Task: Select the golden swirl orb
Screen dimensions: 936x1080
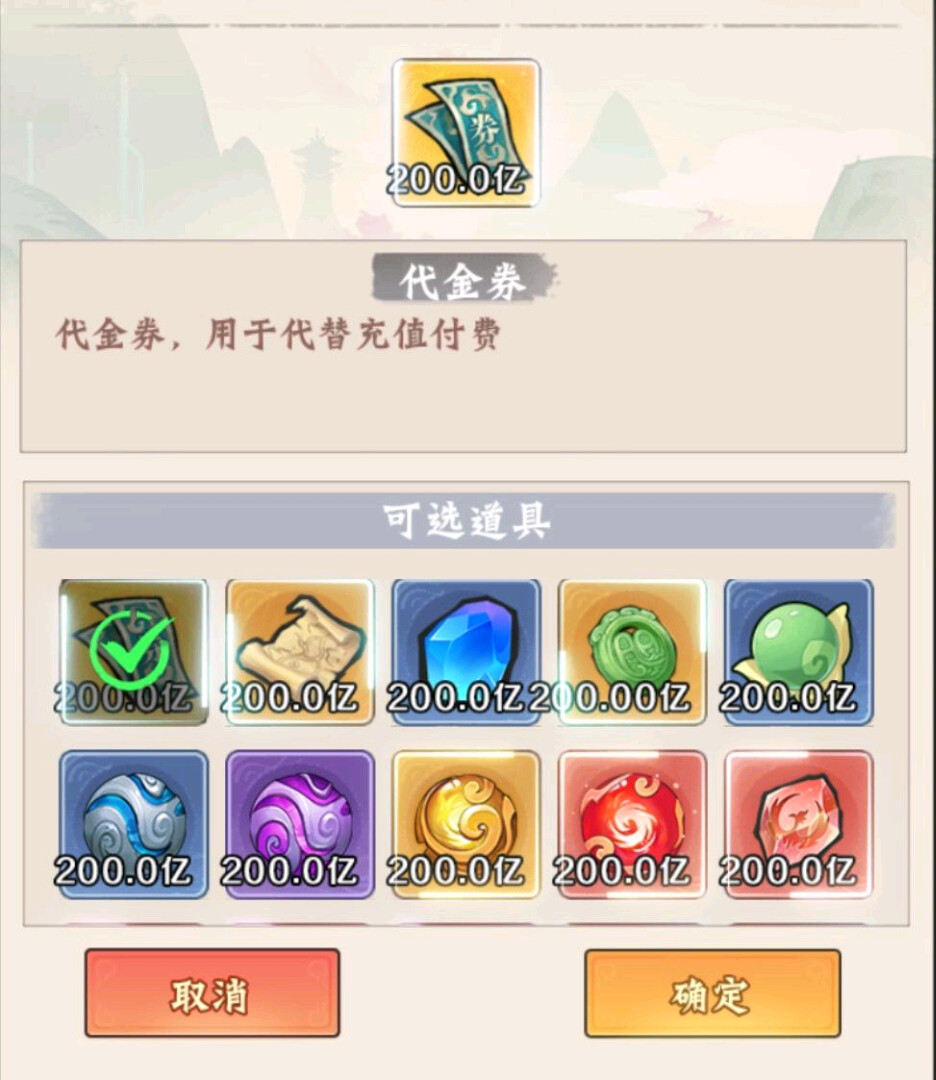Action: (x=466, y=823)
